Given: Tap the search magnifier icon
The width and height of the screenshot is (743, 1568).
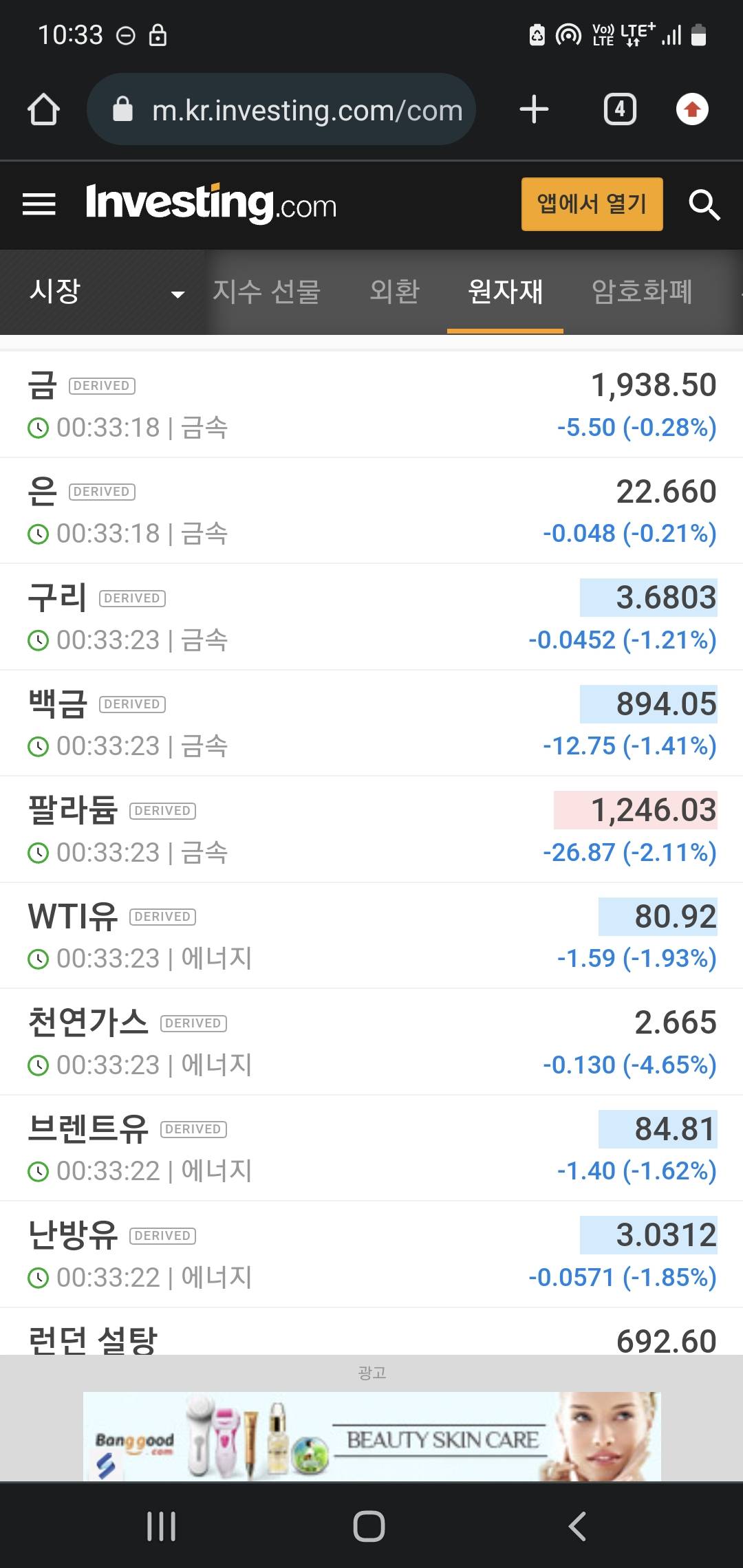Looking at the screenshot, I should (704, 204).
